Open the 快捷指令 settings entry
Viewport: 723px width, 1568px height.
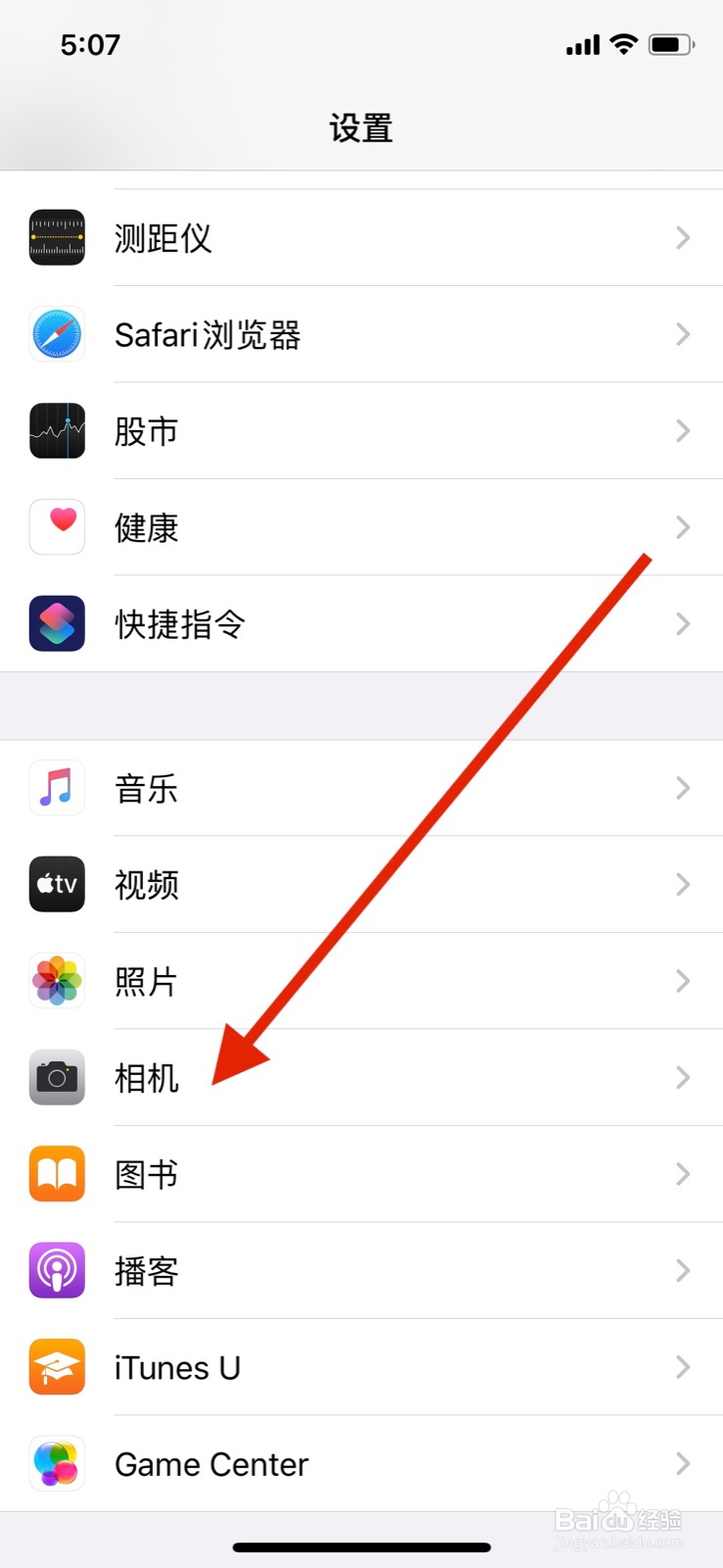[x=361, y=623]
